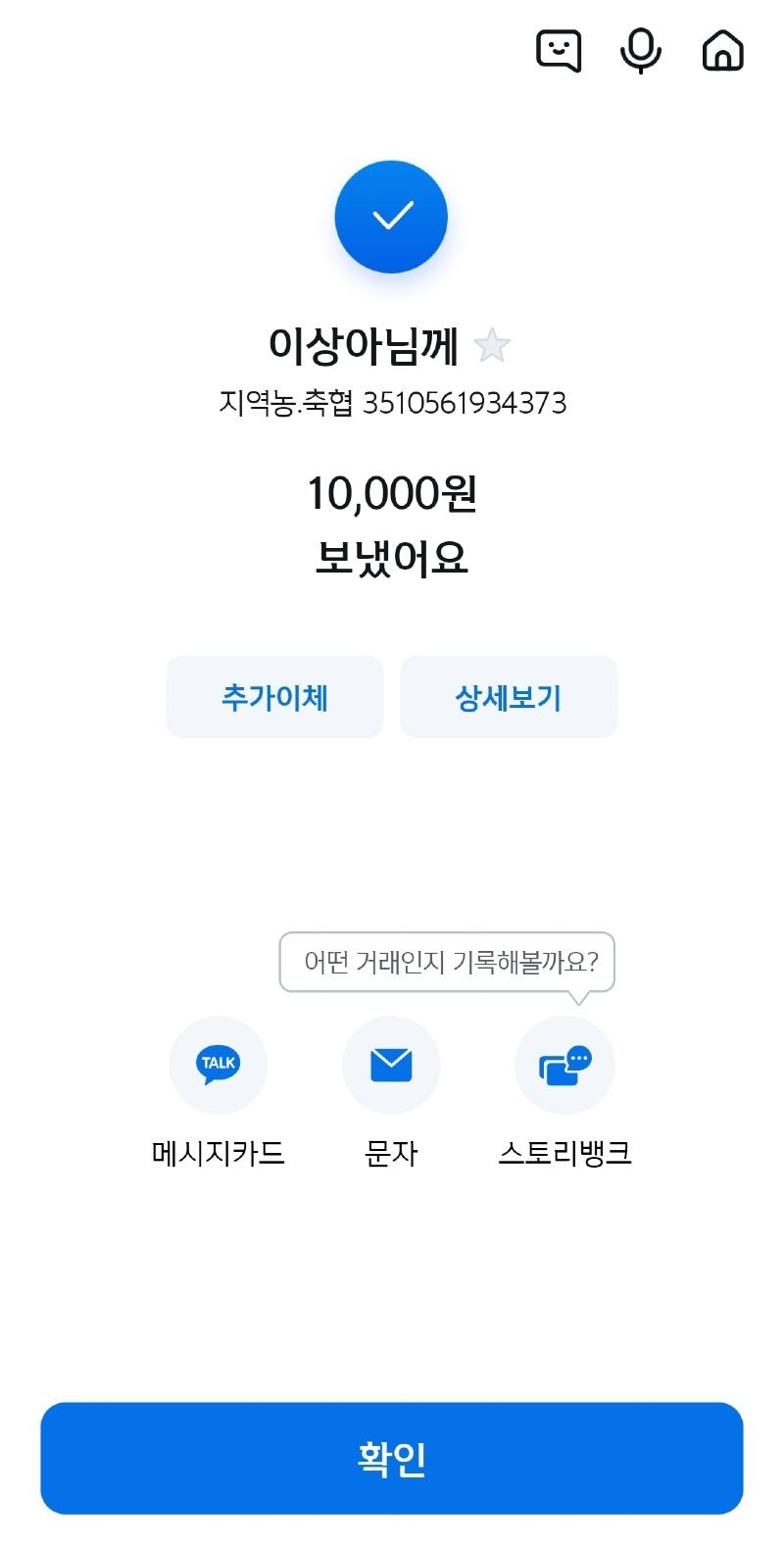Viewport: 784px width, 1547px height.
Task: Open the 문자 envelope icon
Action: [391, 1065]
